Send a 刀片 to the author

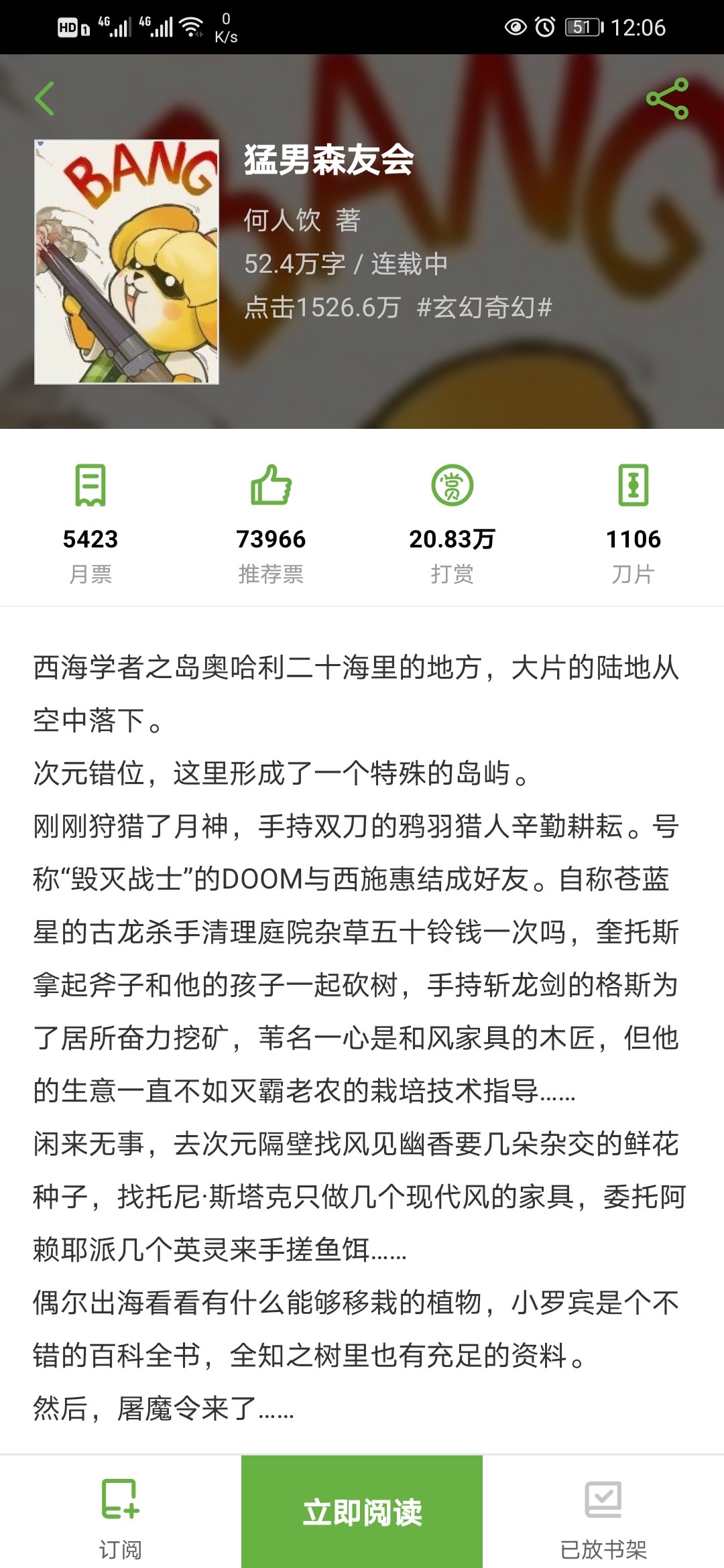tap(633, 523)
